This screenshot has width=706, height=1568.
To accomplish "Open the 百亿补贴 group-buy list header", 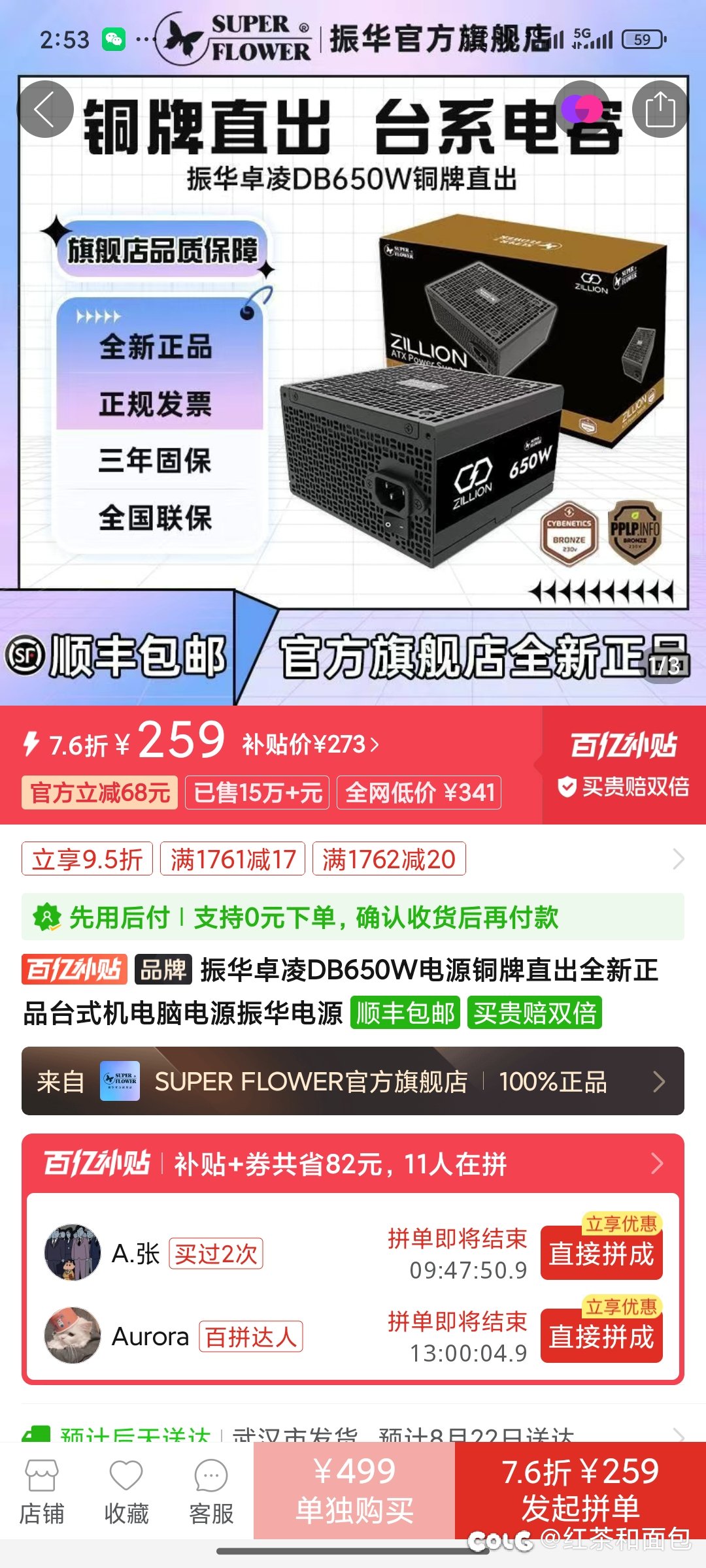I will [353, 1164].
